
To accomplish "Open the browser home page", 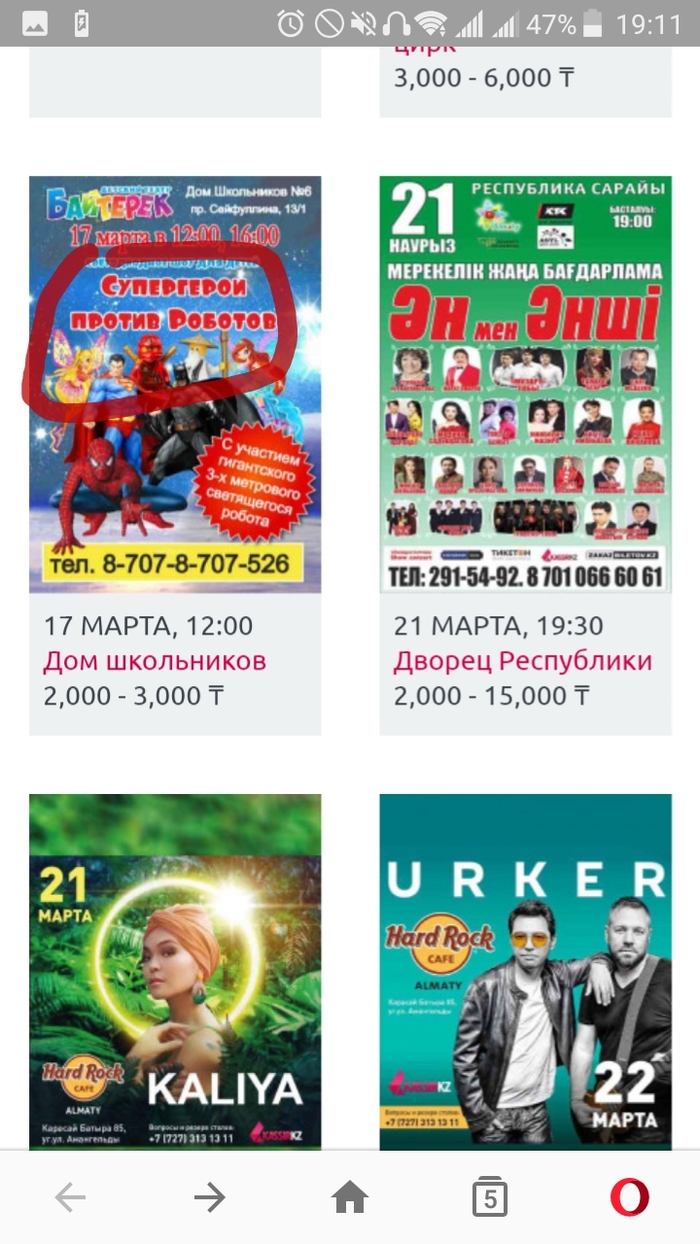I will pos(350,1197).
